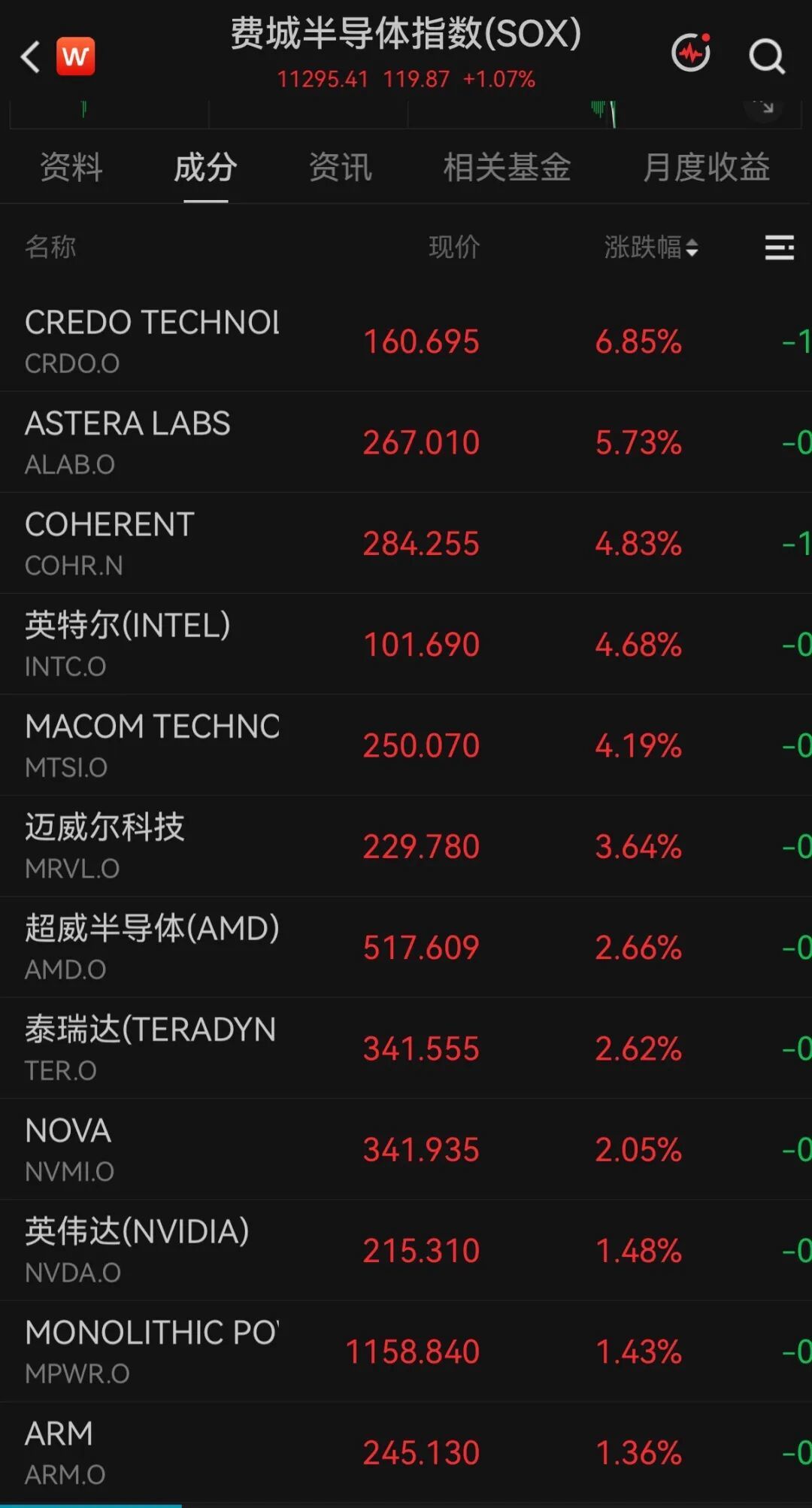The height and width of the screenshot is (1508, 812).
Task: Open 超威半导体(AMD) quote
Action: pyautogui.click(x=406, y=948)
